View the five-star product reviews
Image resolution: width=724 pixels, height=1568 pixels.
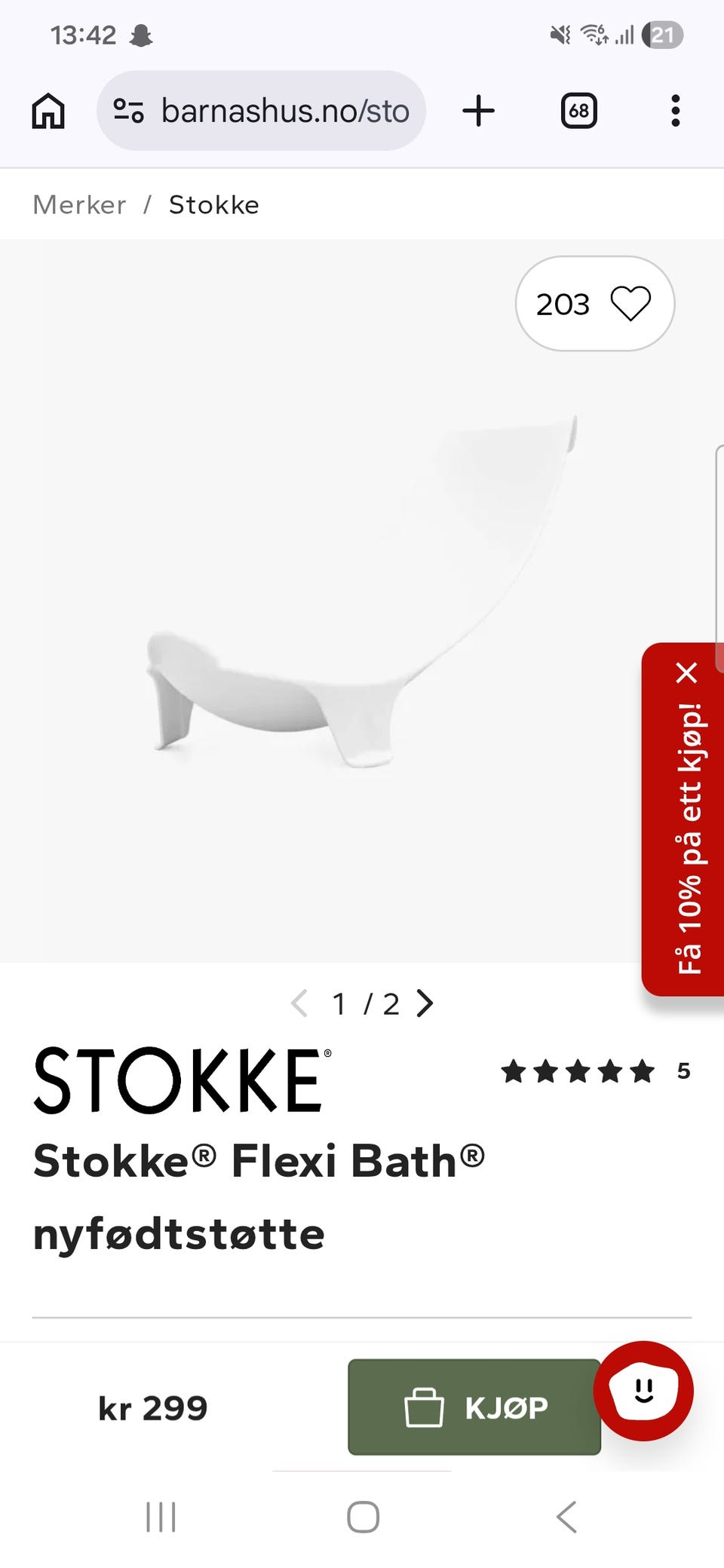pos(595,1070)
